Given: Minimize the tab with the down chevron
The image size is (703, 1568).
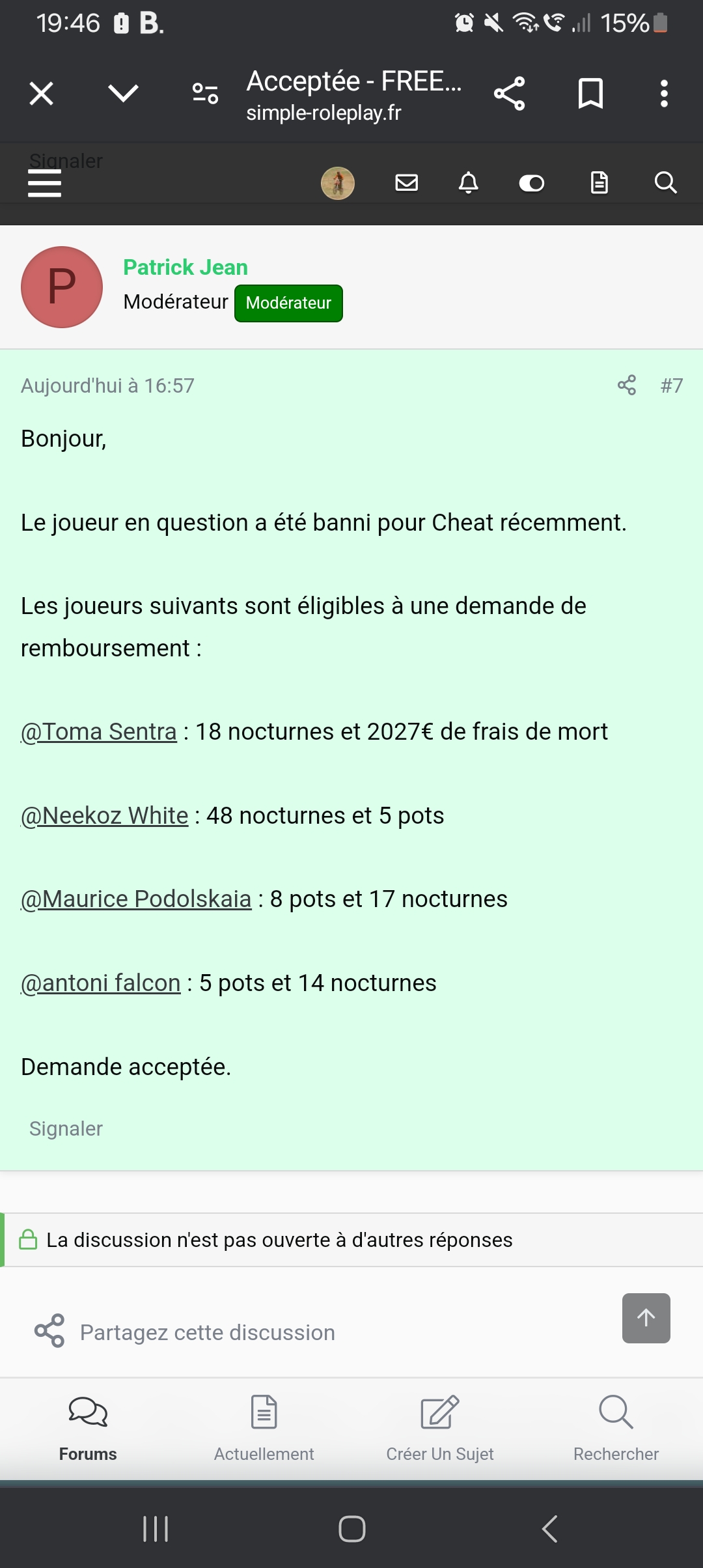Looking at the screenshot, I should pos(123,94).
